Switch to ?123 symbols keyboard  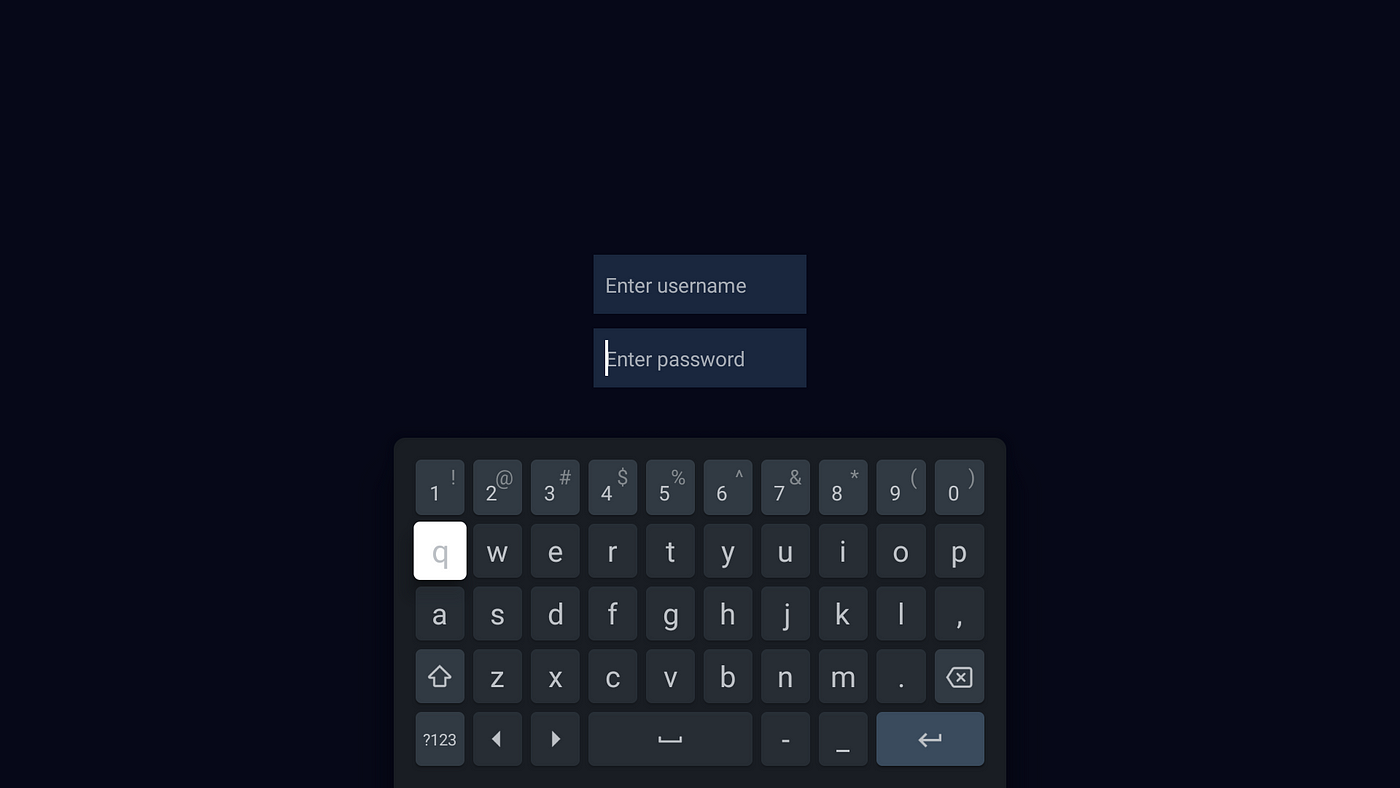(440, 739)
